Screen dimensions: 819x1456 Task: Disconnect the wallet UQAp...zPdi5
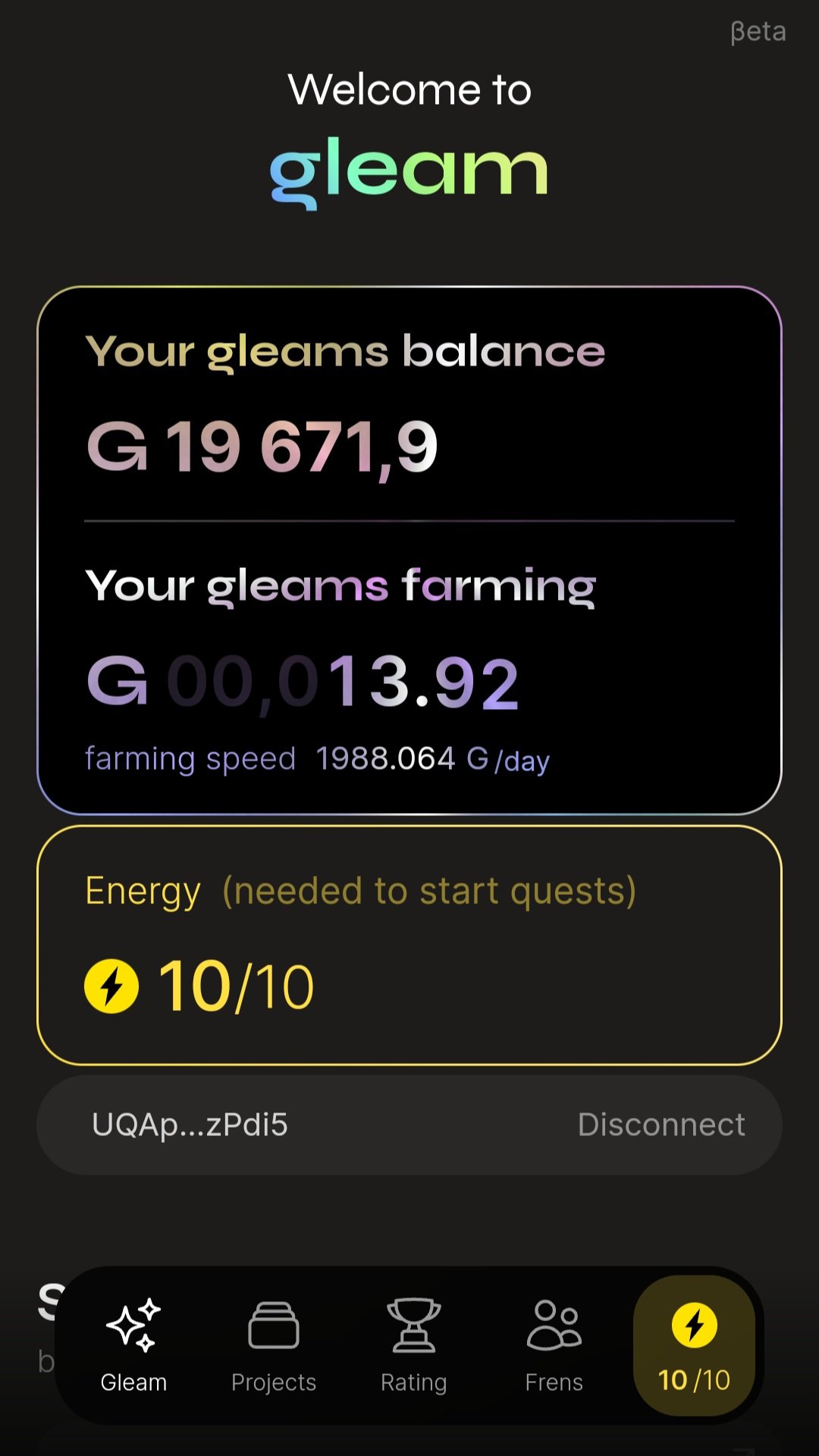661,1125
